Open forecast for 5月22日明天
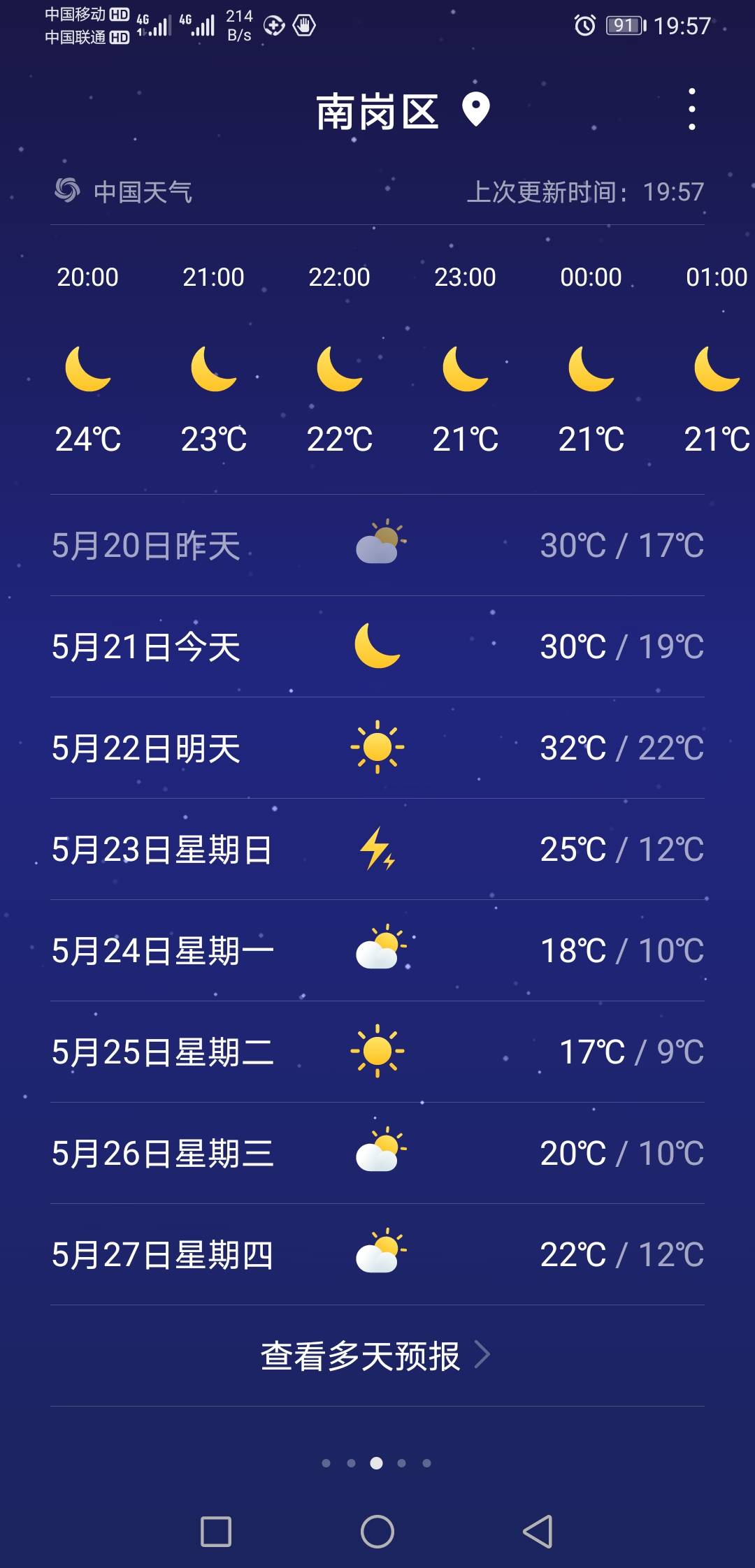Image resolution: width=755 pixels, height=1568 pixels. point(377,748)
